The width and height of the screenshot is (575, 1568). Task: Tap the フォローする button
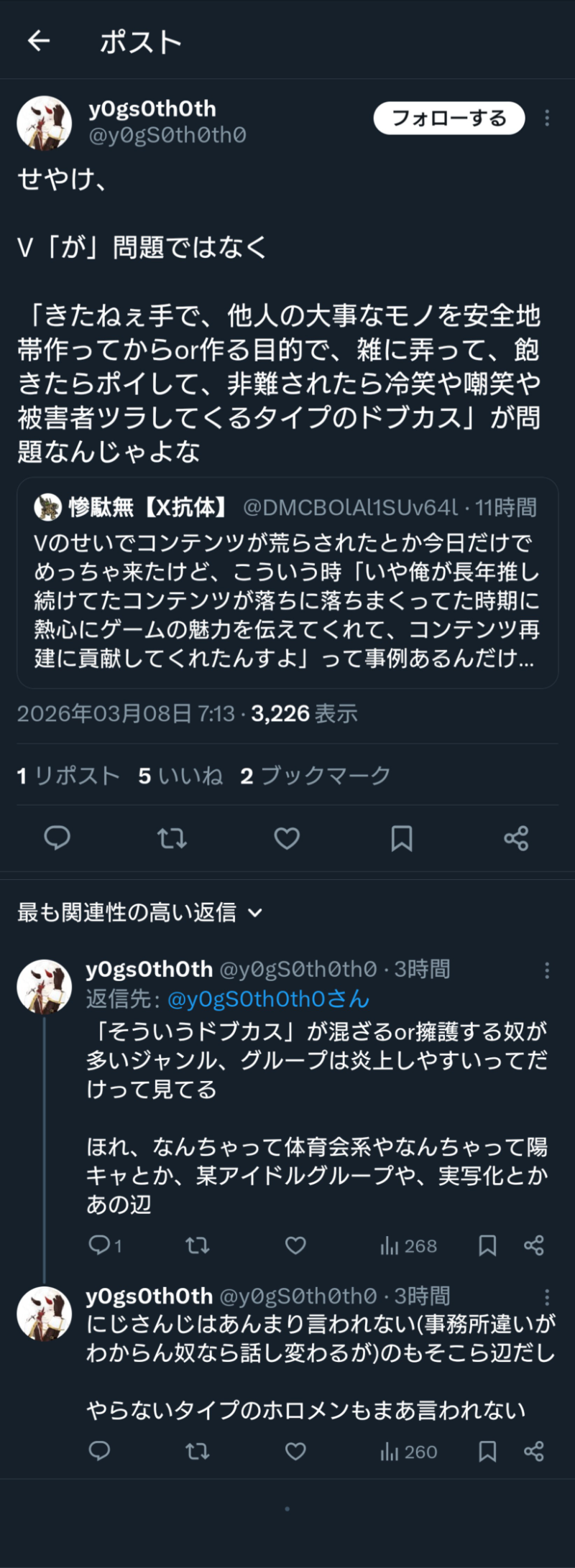[448, 118]
